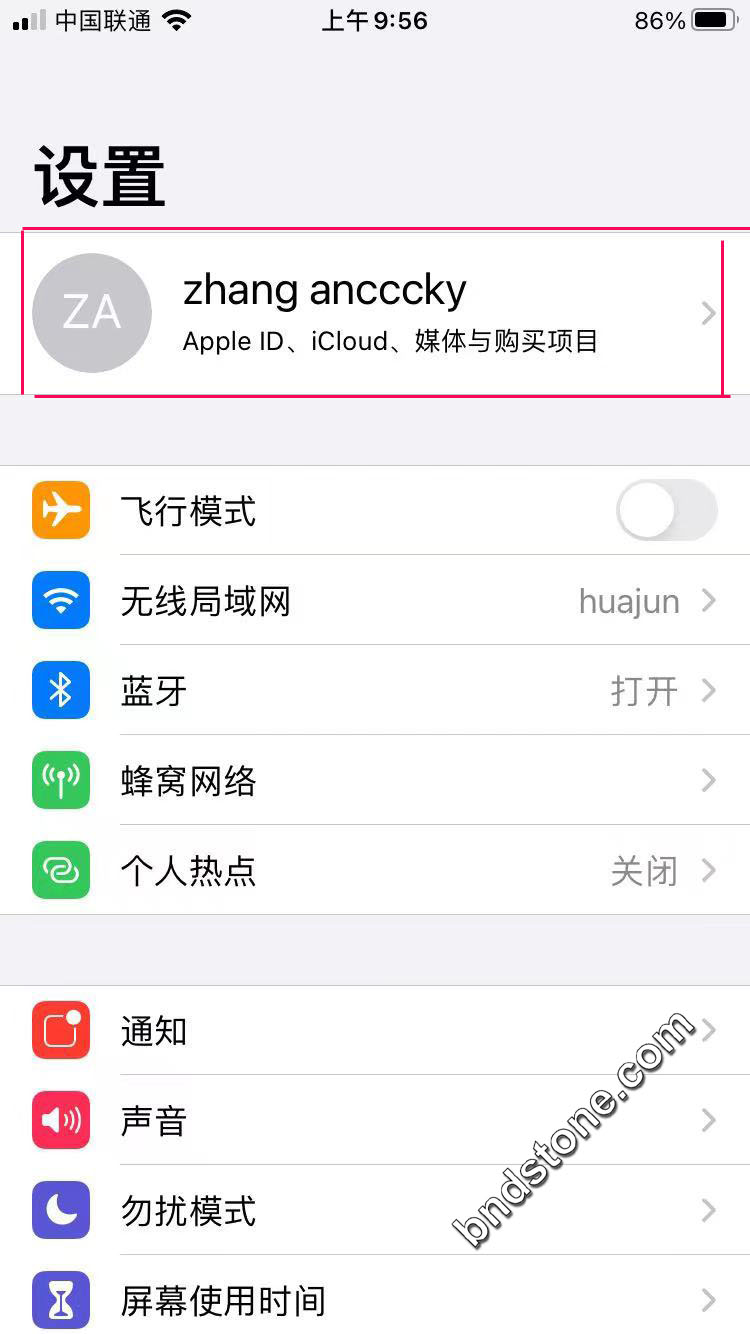Open zhang ancccky Apple ID profile
Screen dimensions: 750x1334
click(375, 314)
